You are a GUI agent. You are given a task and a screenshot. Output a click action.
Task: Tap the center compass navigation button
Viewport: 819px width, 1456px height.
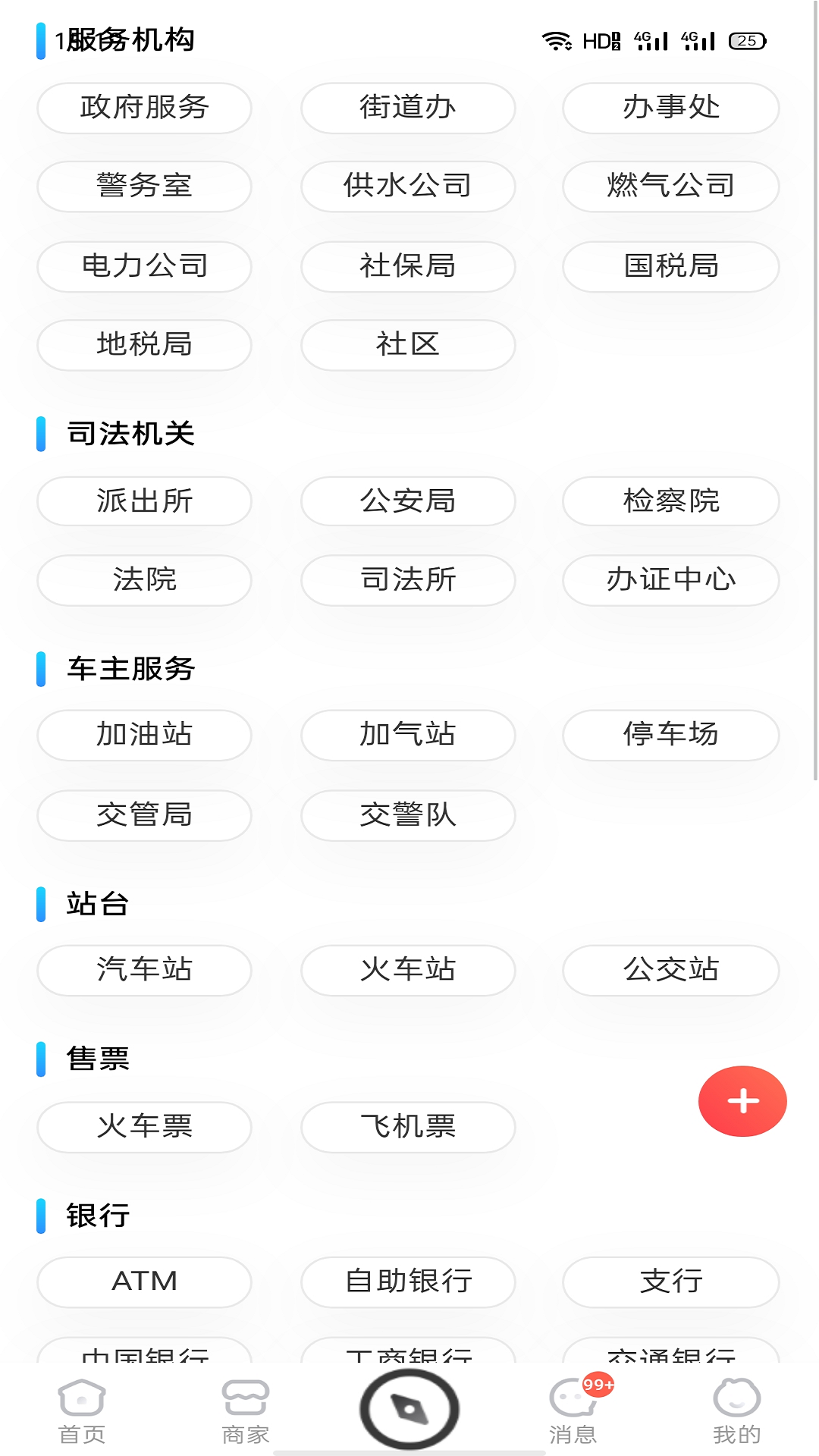point(409,1410)
